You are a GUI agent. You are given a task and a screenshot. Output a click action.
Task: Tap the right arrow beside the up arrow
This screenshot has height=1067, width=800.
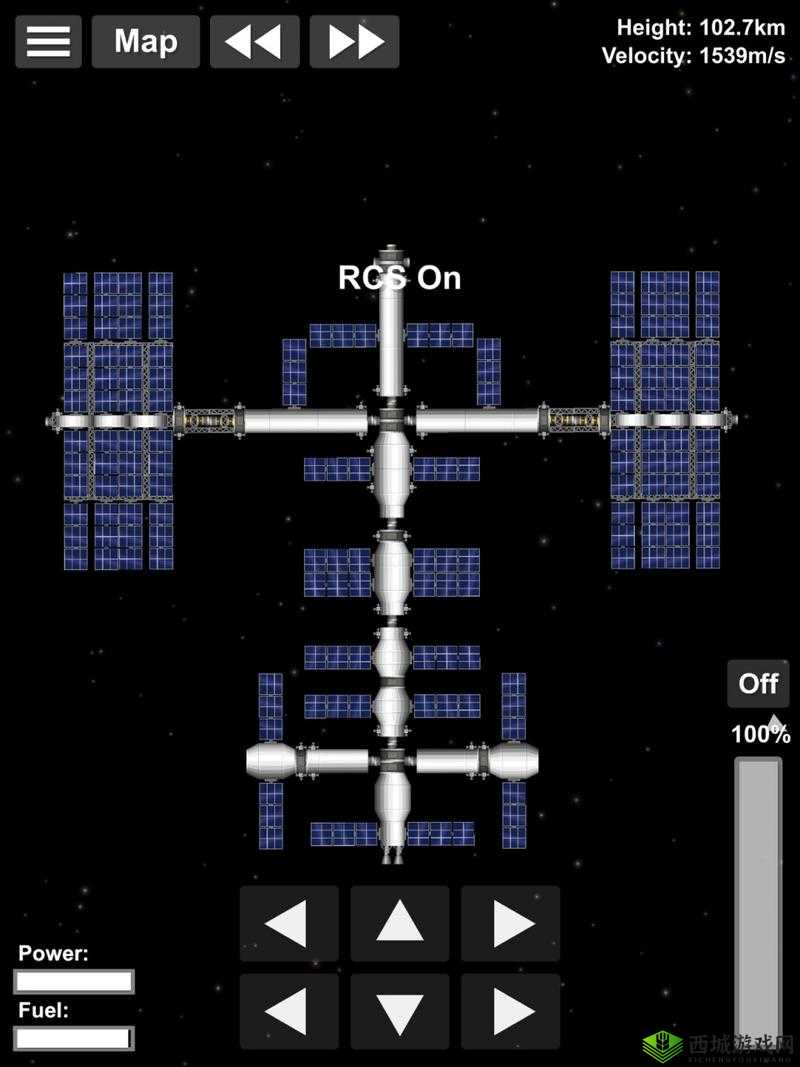click(510, 924)
